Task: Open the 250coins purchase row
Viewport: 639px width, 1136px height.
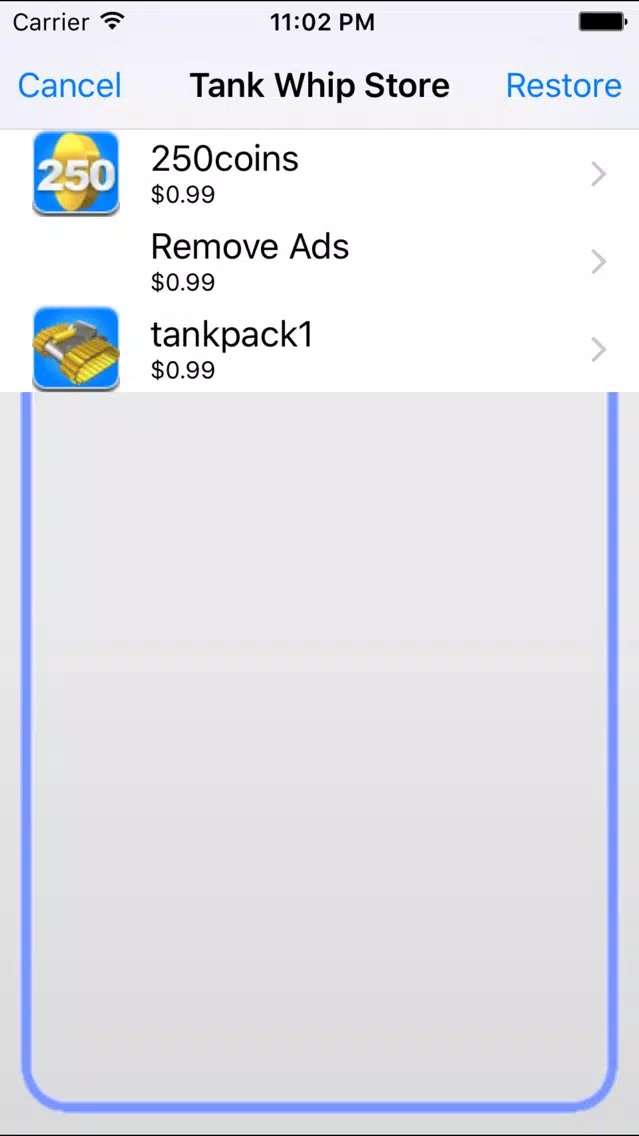Action: click(x=320, y=173)
